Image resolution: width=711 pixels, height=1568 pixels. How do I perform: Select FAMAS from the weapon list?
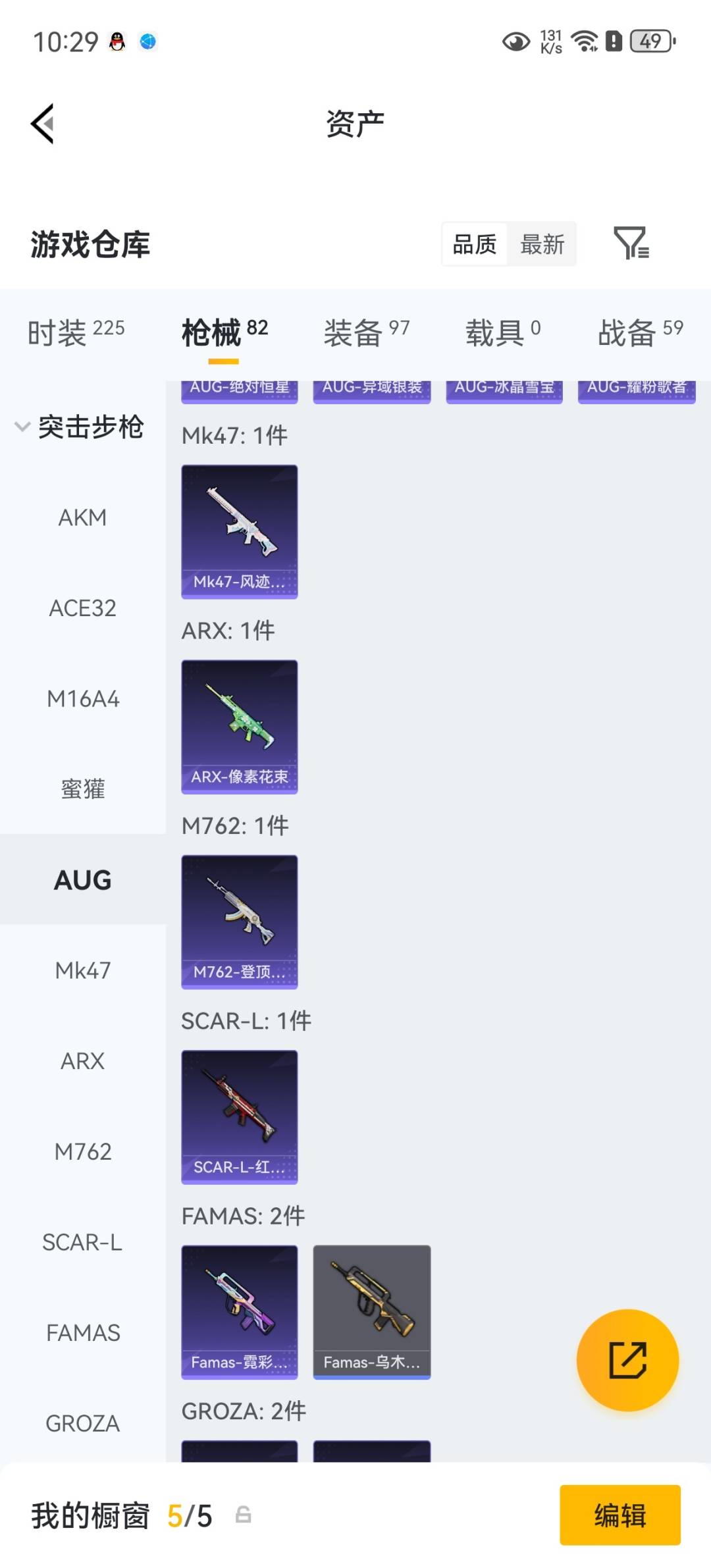tap(82, 1332)
